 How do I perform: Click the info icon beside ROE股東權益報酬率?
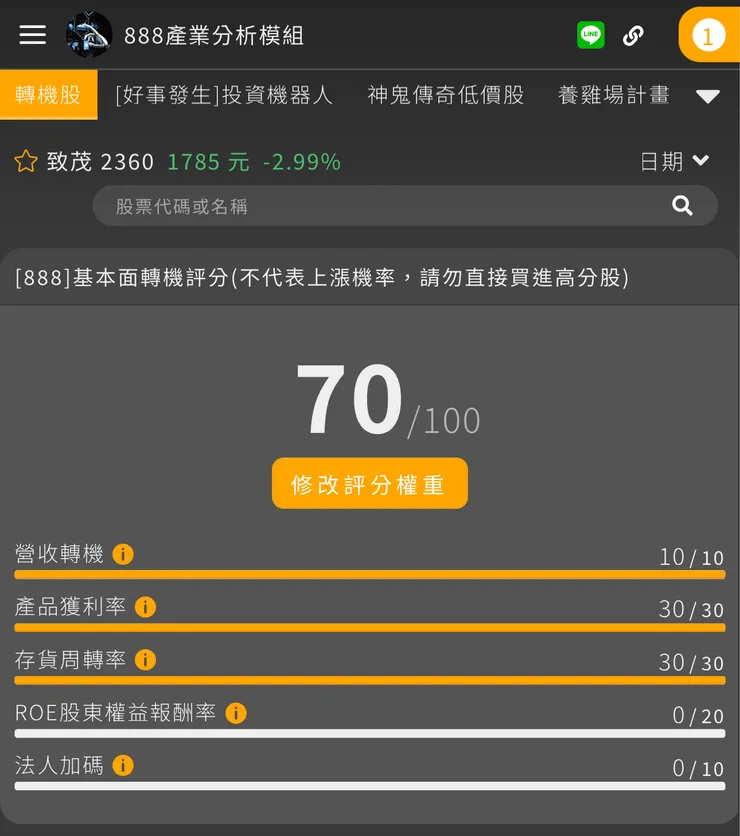point(235,712)
